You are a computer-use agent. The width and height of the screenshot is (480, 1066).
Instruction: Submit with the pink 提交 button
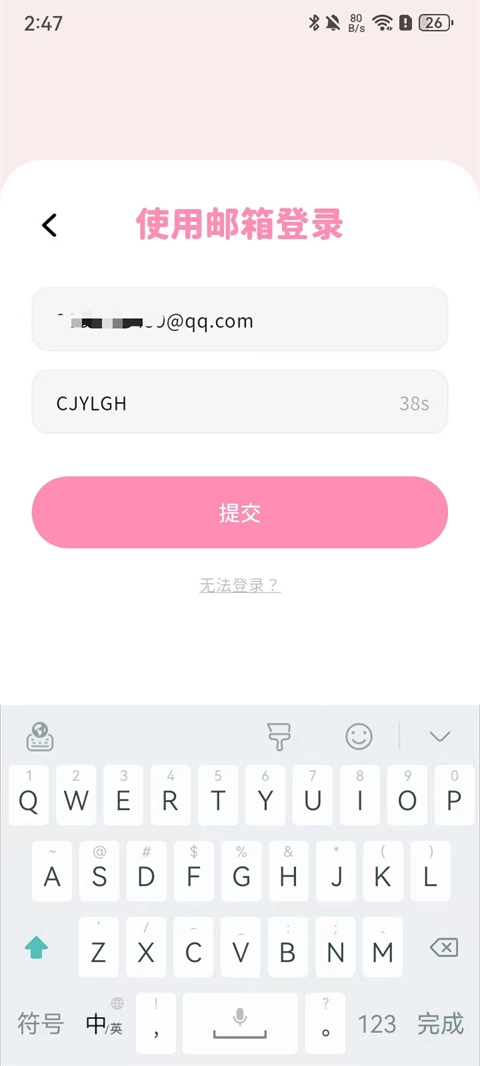pos(240,512)
